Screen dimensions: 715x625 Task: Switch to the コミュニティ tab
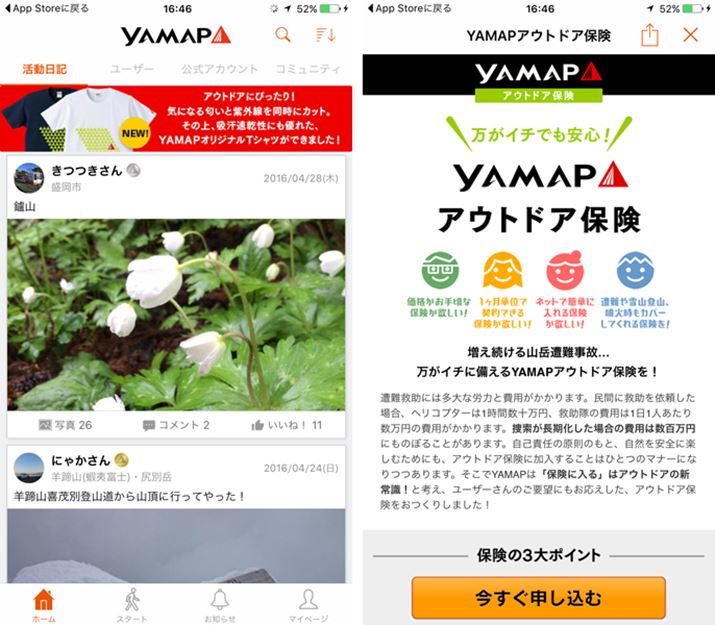[x=307, y=70]
